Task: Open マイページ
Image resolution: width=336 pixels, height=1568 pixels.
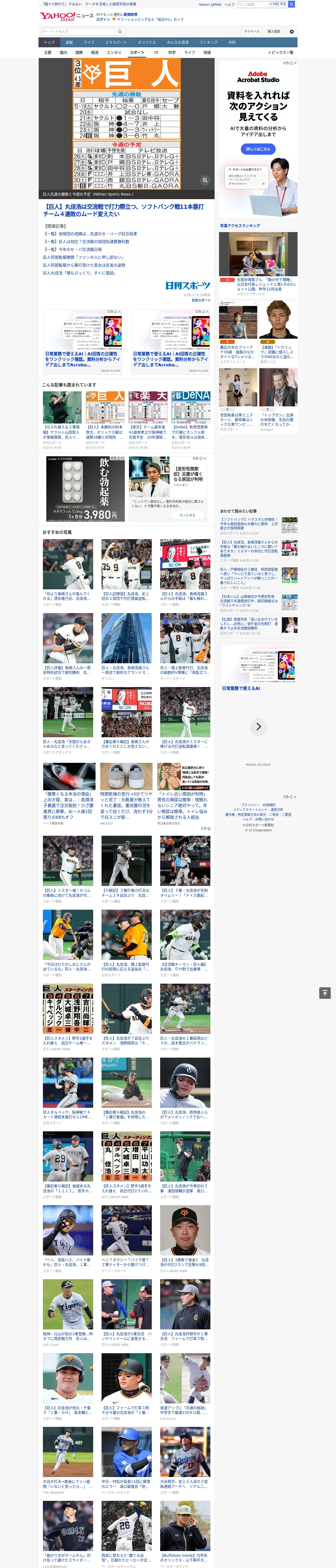Action: tap(251, 31)
